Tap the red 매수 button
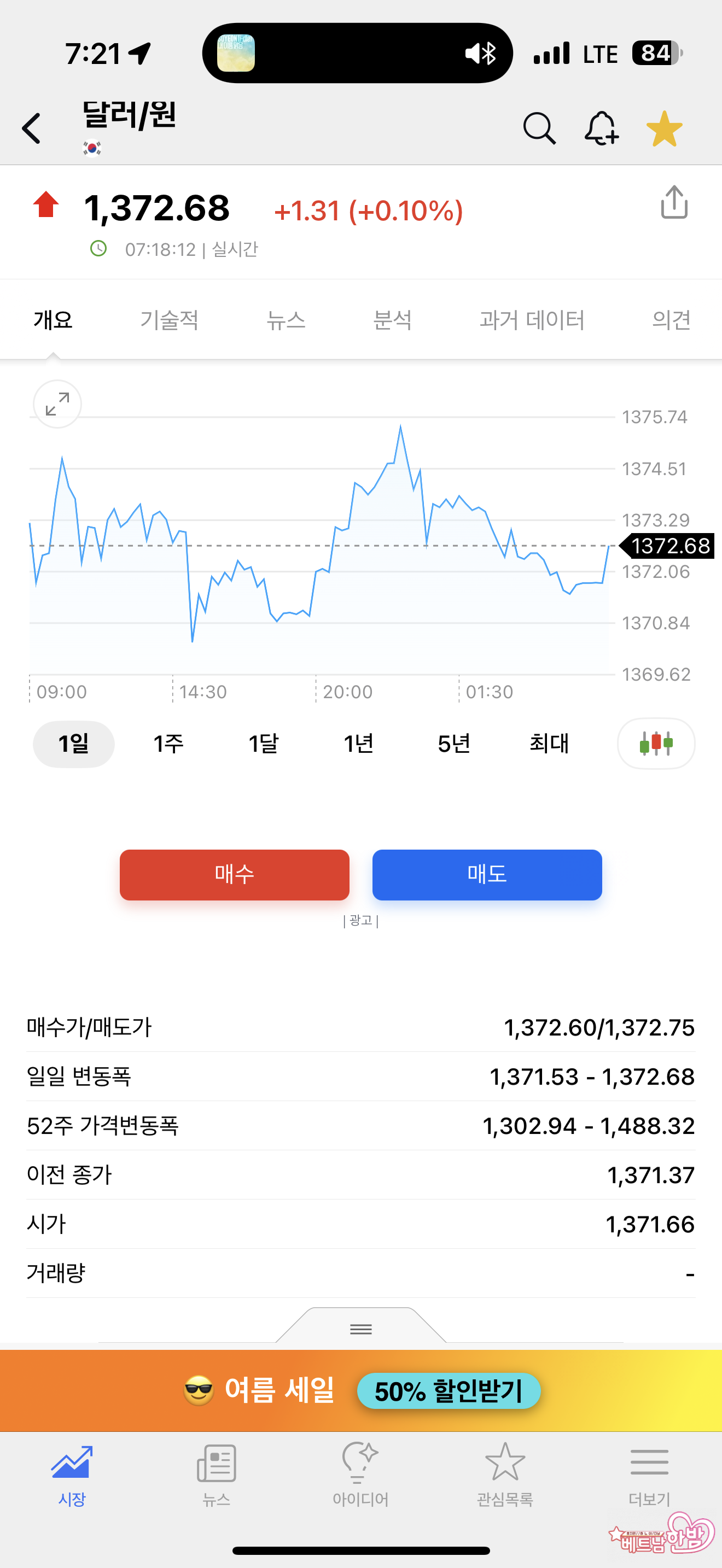 (234, 874)
